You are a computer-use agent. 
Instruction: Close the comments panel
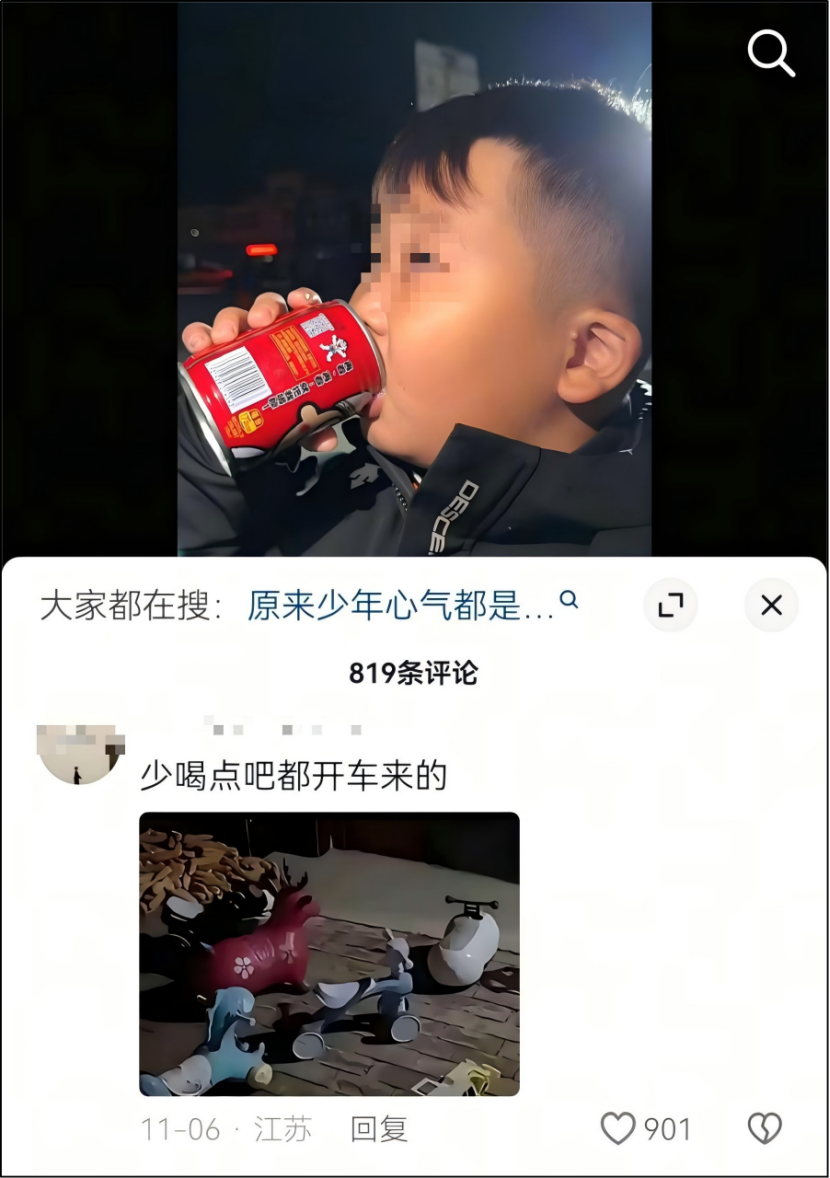tap(771, 605)
